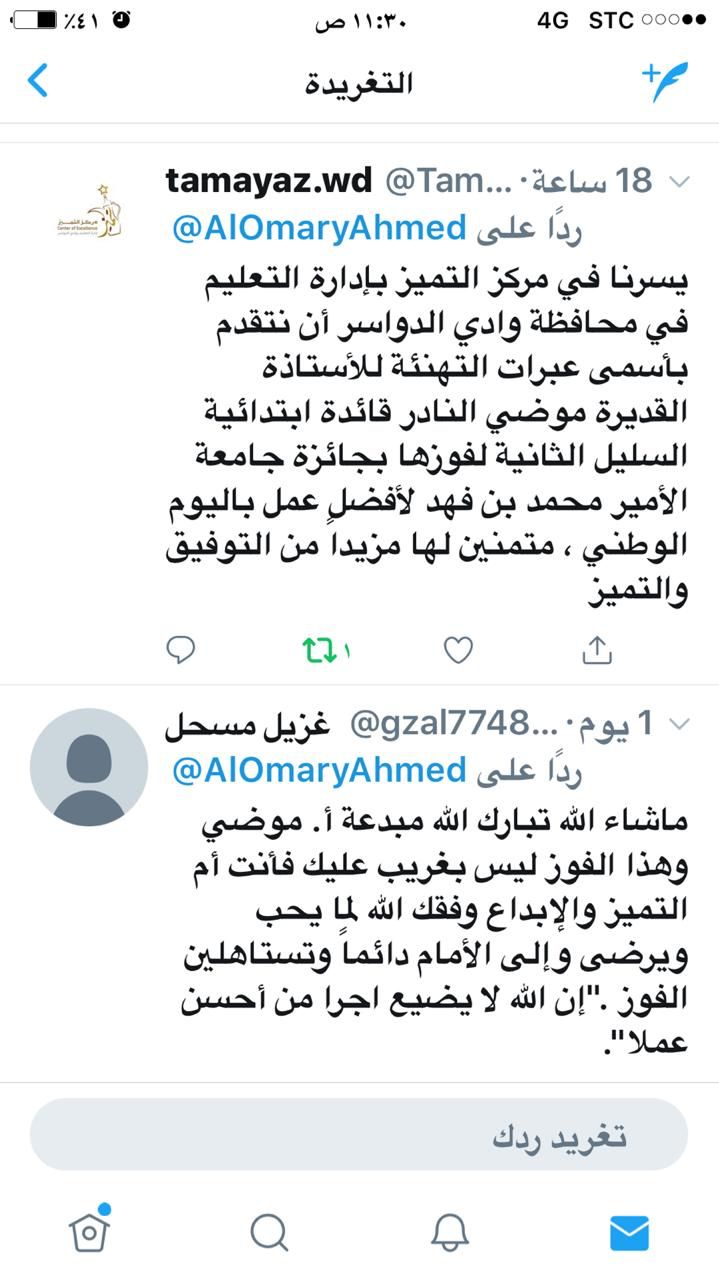Share the tamayaz.wd tweet
The width and height of the screenshot is (719, 1280).
point(596,651)
